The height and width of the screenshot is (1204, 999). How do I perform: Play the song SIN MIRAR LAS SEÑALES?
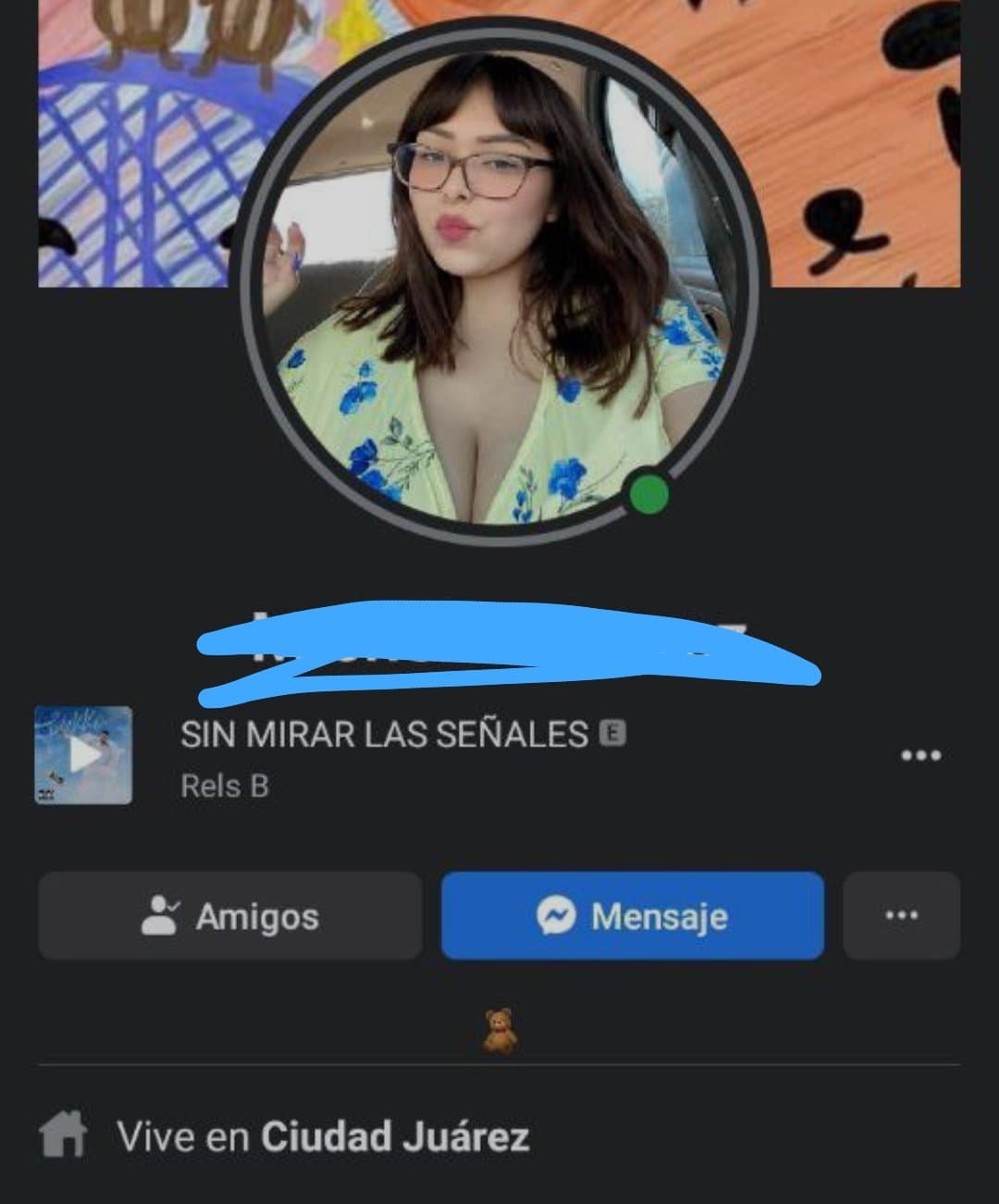83,755
